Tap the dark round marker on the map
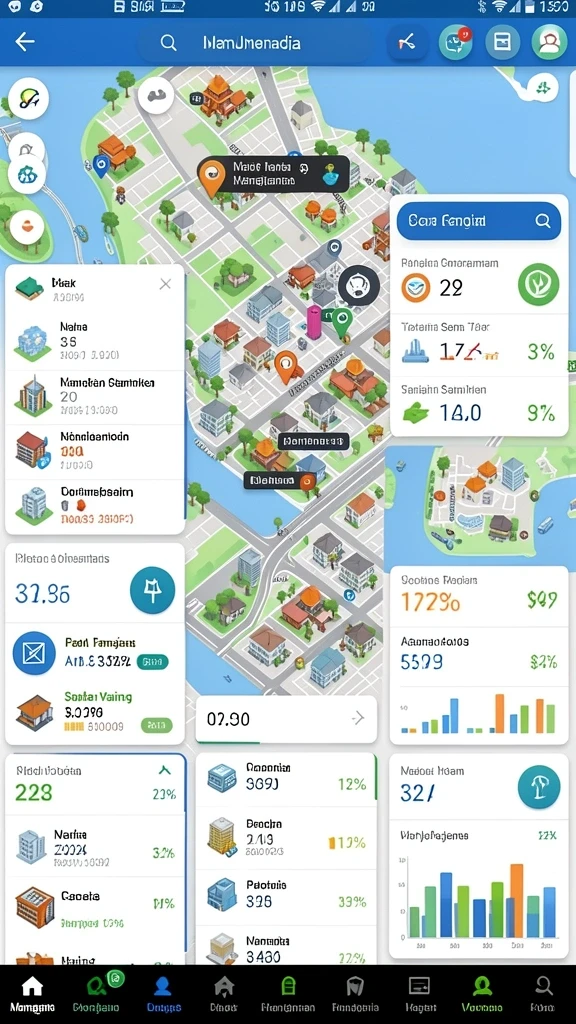 coord(359,285)
